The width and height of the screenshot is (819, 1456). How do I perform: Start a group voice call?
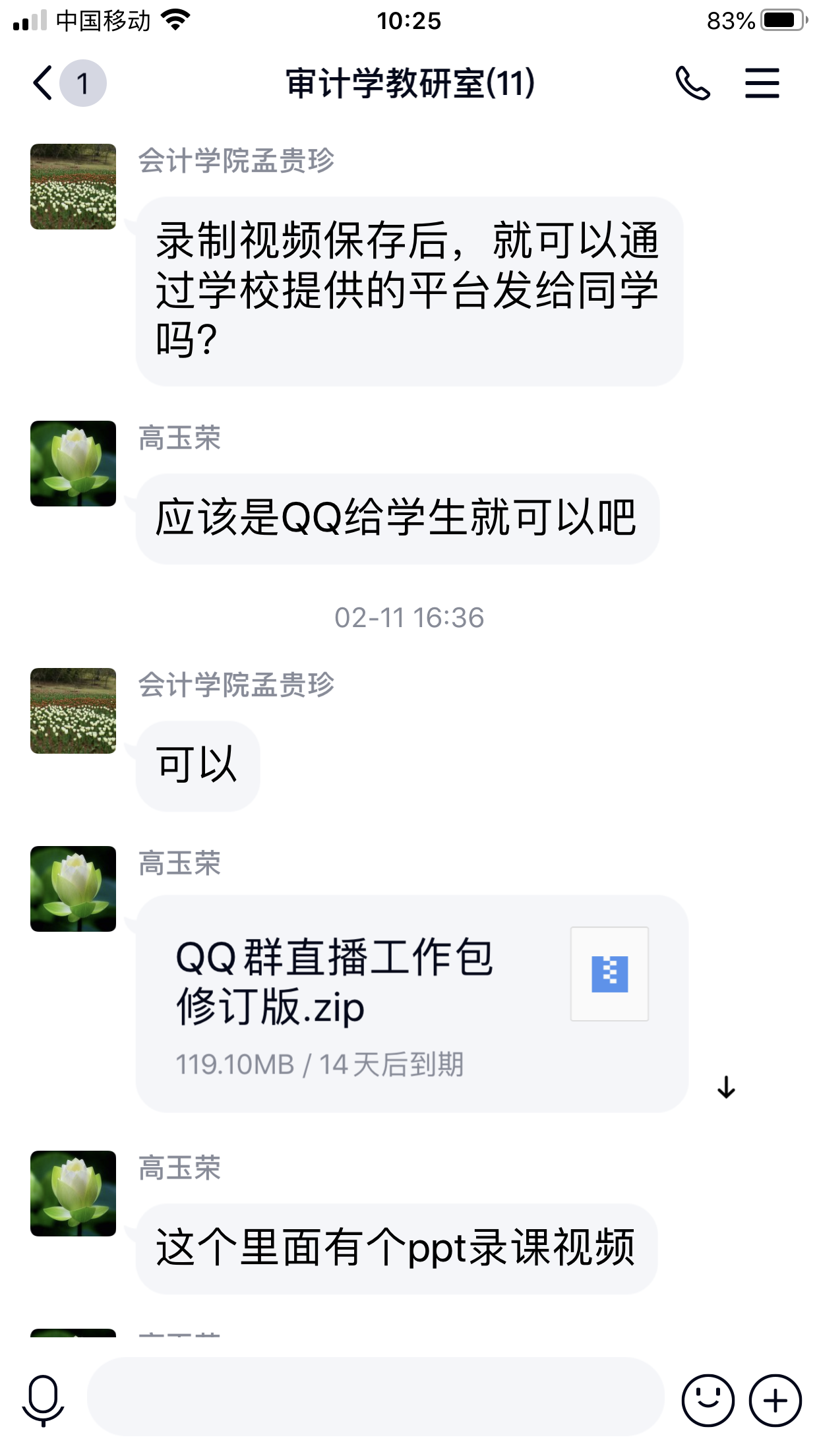point(692,83)
